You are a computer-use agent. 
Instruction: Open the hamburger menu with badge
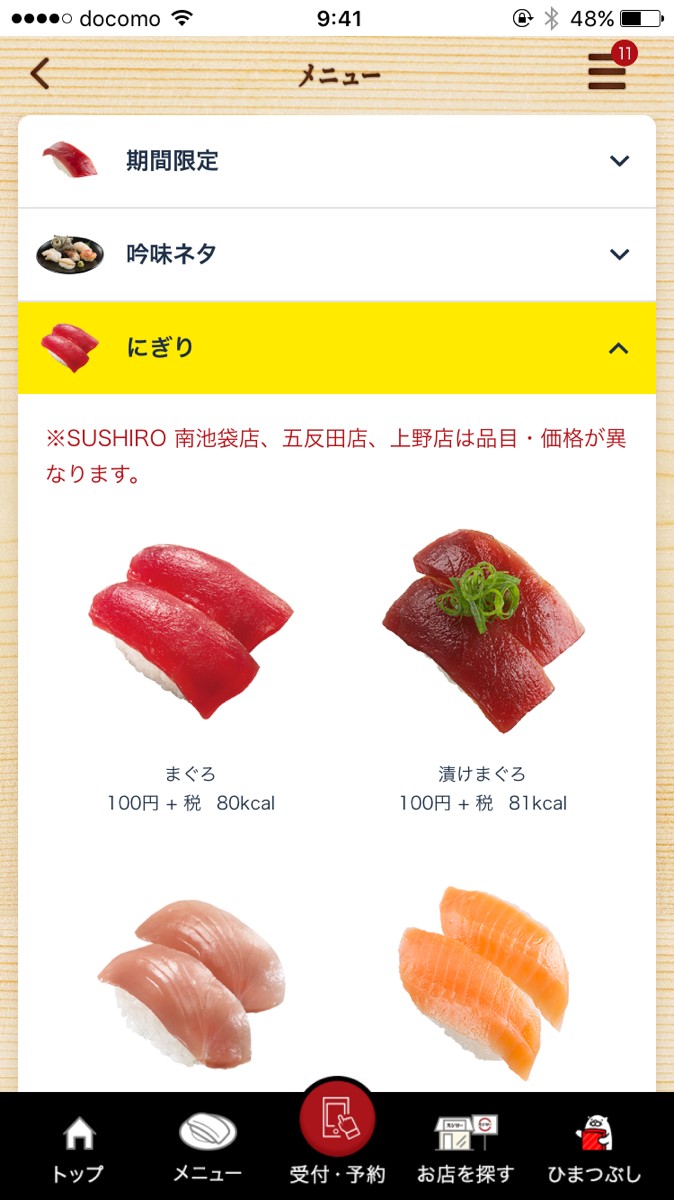607,73
